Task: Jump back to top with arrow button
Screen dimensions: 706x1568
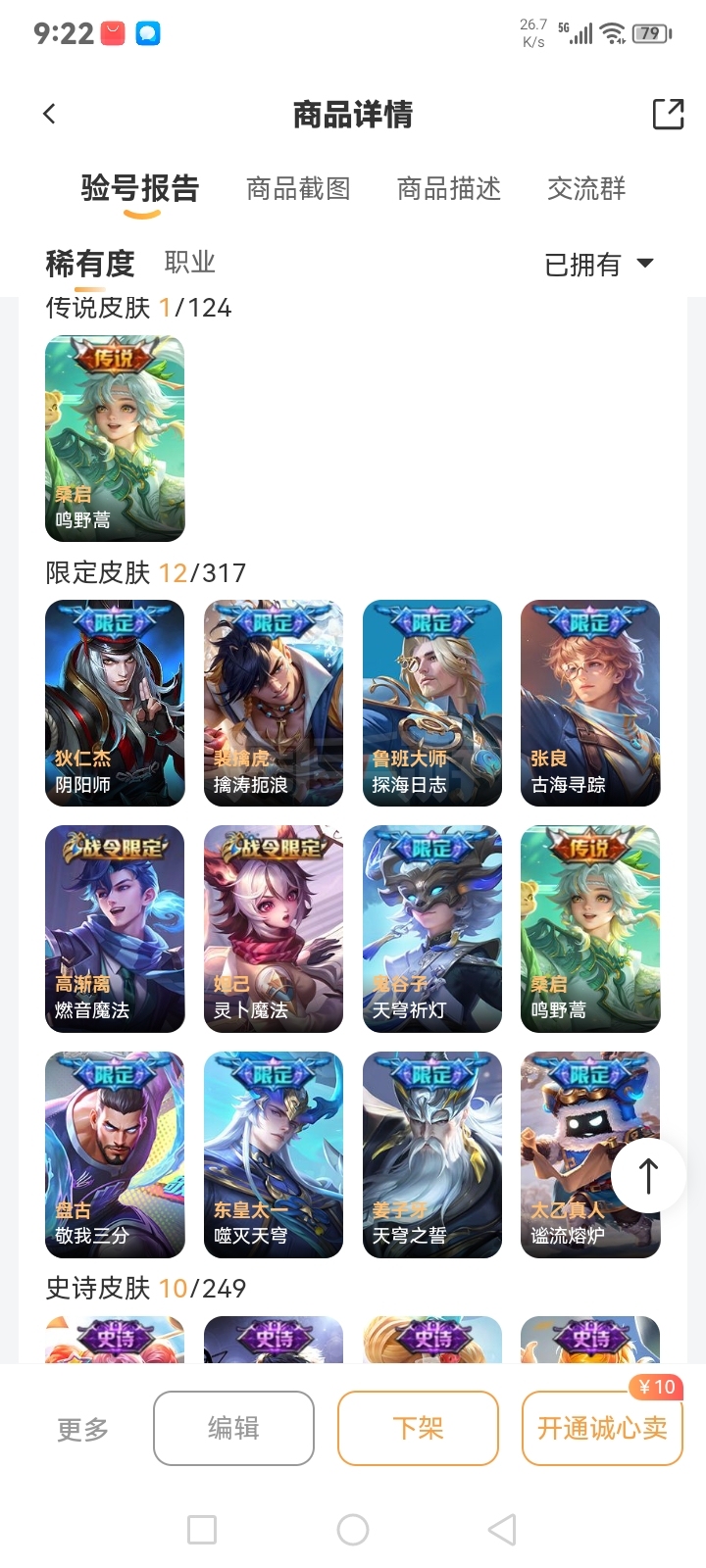Action: tap(648, 1176)
